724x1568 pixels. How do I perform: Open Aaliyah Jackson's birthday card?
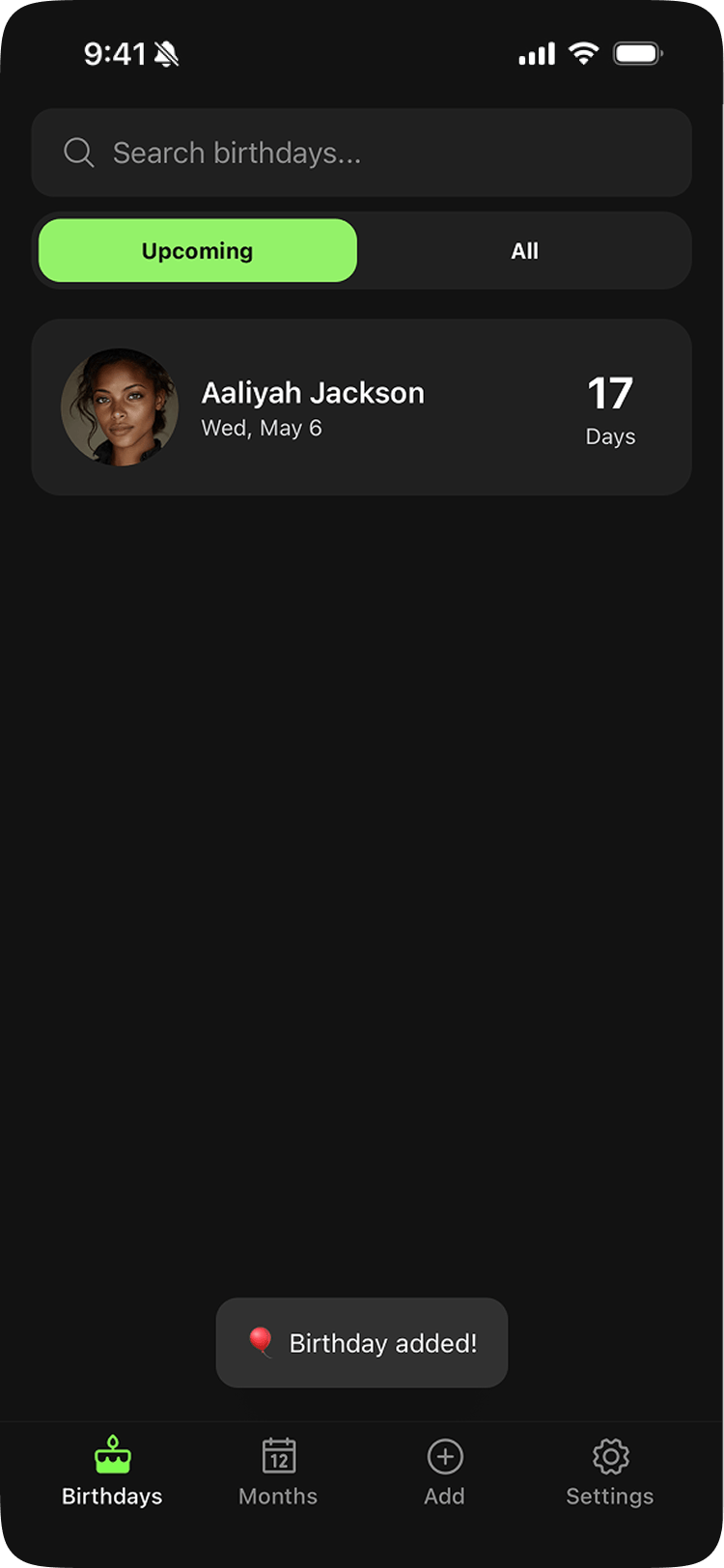click(x=361, y=407)
